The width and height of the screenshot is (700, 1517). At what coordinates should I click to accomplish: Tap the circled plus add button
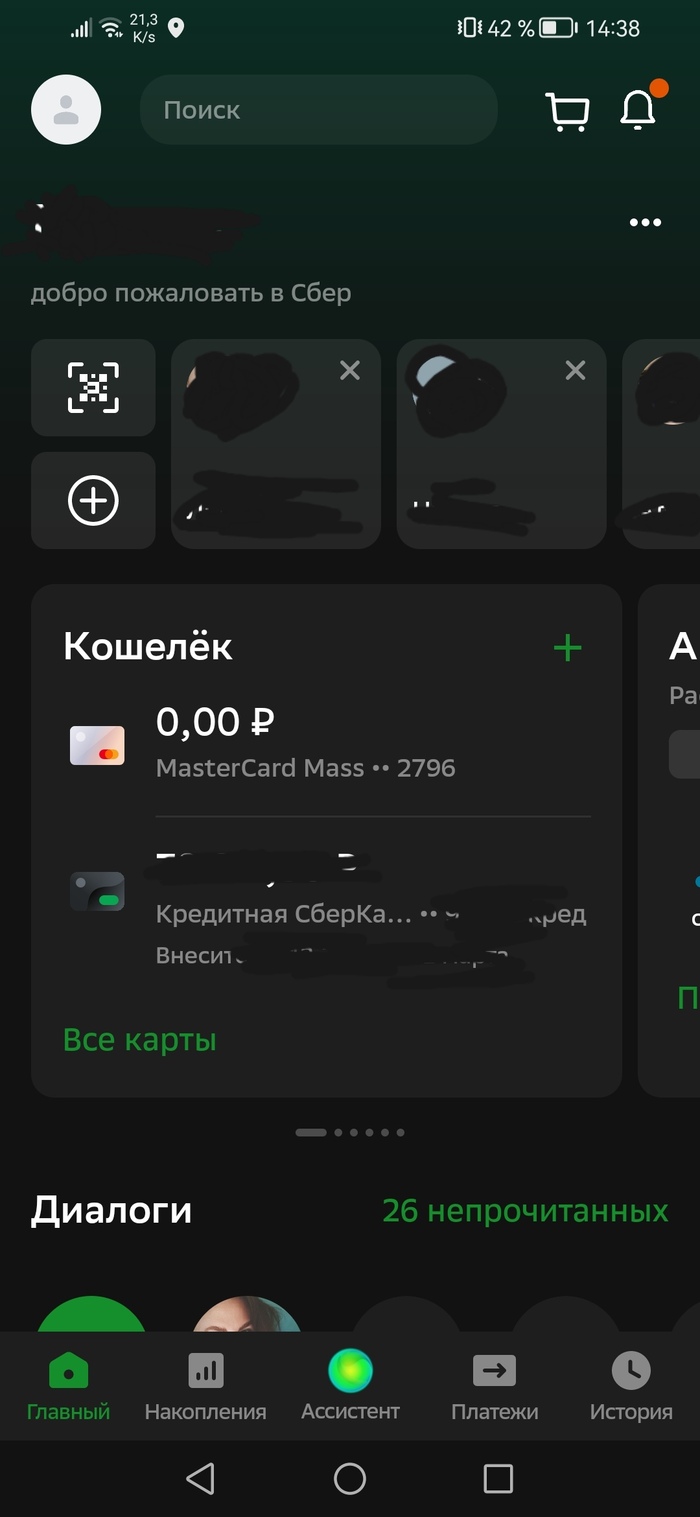(93, 500)
